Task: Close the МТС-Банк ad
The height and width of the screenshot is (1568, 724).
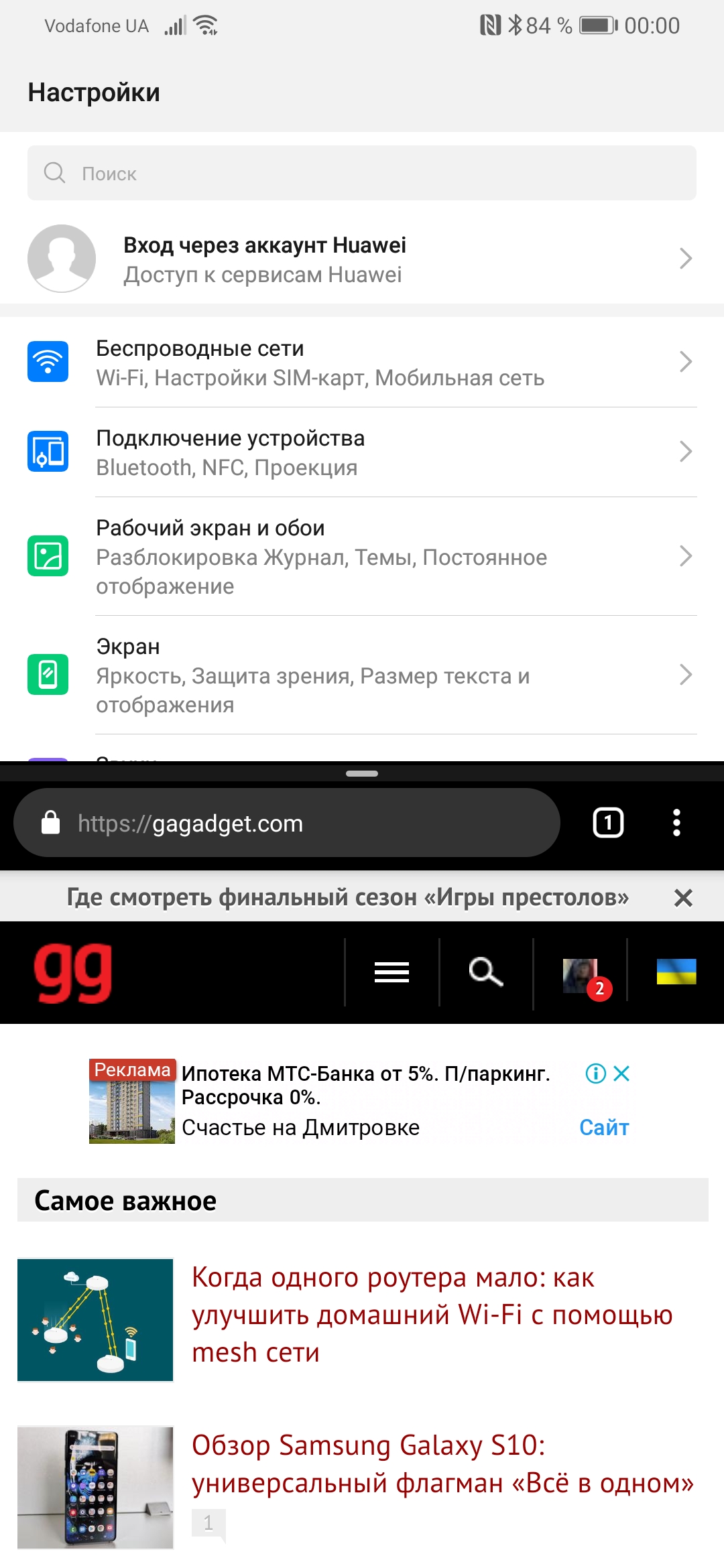Action: point(622,1073)
